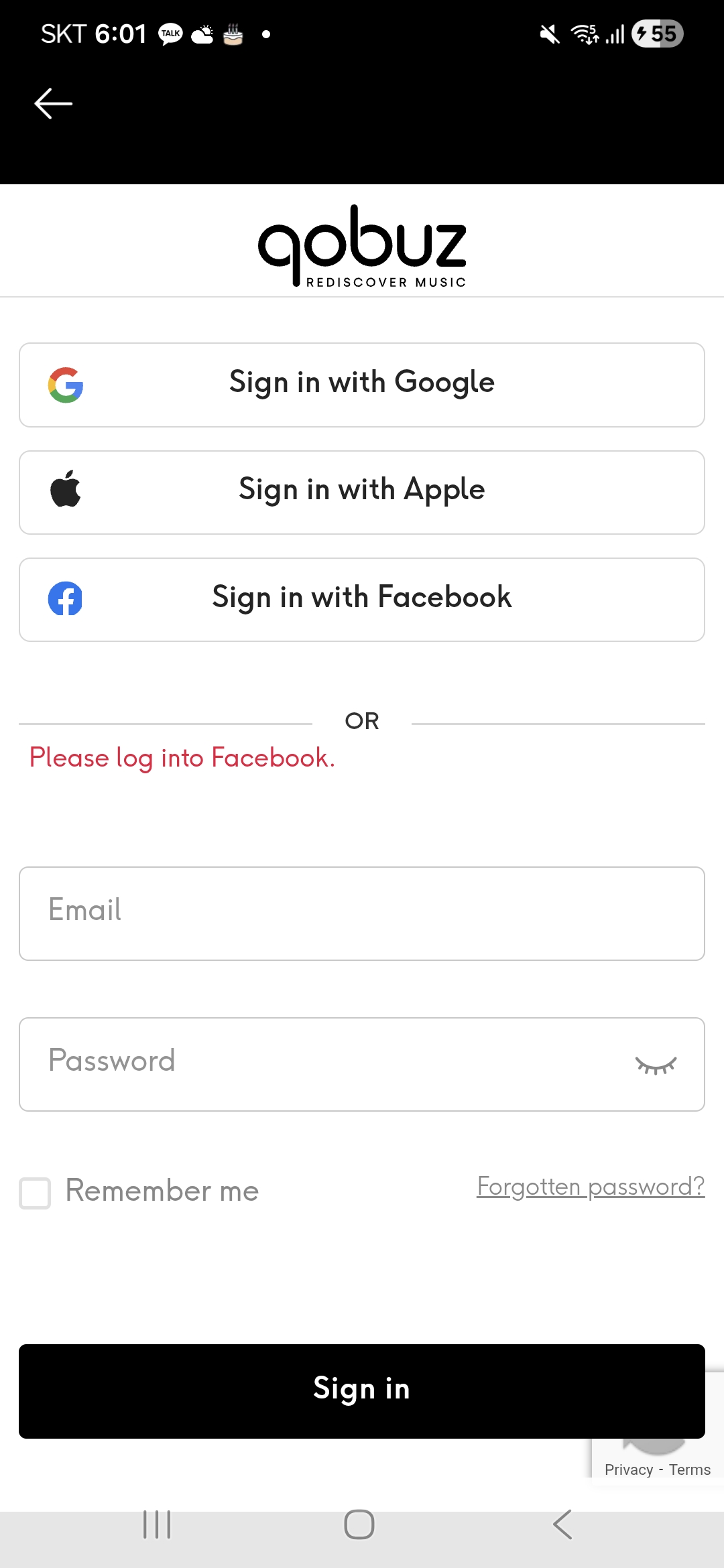Select Sign in with Apple
The height and width of the screenshot is (1568, 724).
[x=362, y=492]
